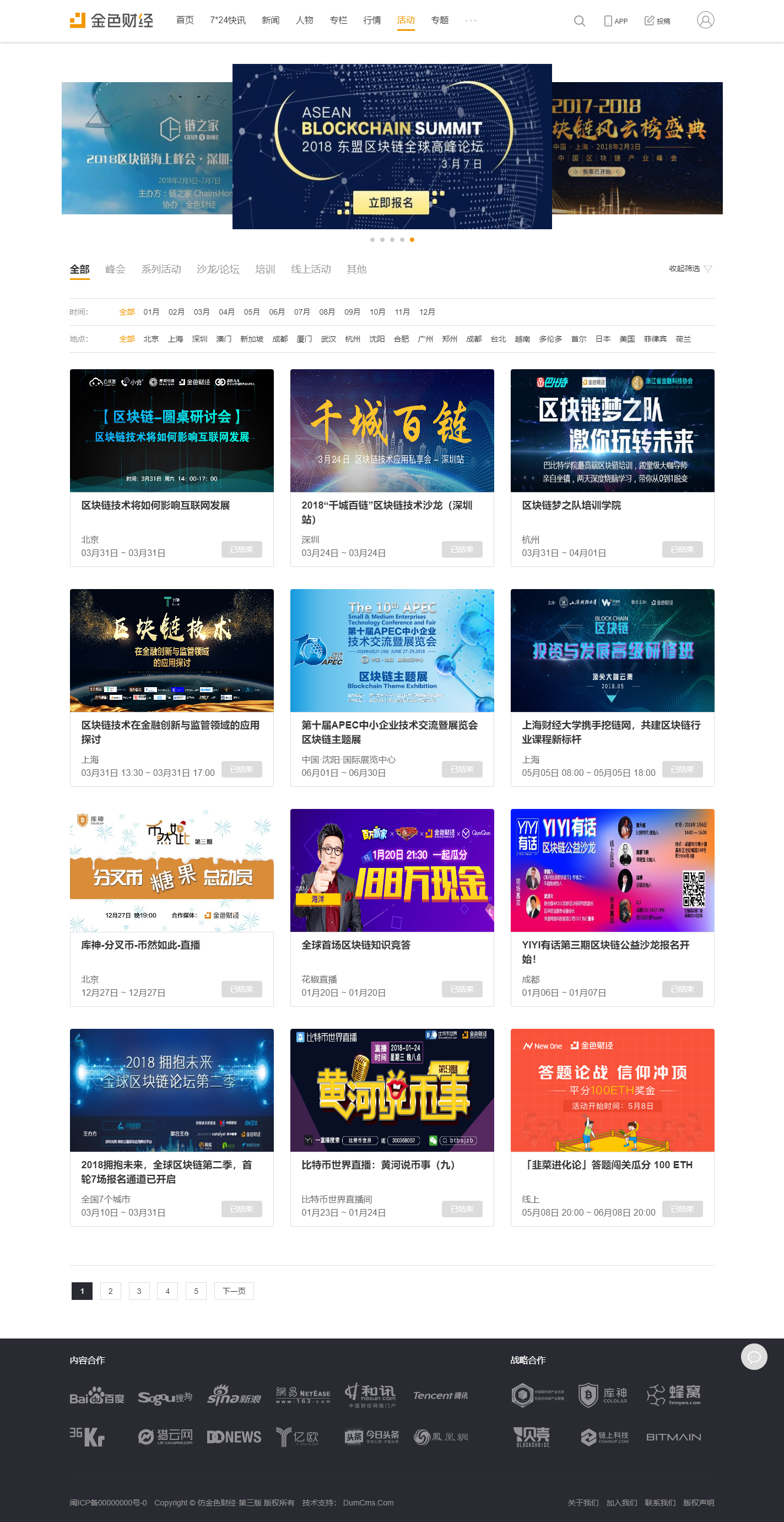The width and height of the screenshot is (784, 1522).
Task: Open the 投稿 submission link
Action: pyautogui.click(x=657, y=21)
